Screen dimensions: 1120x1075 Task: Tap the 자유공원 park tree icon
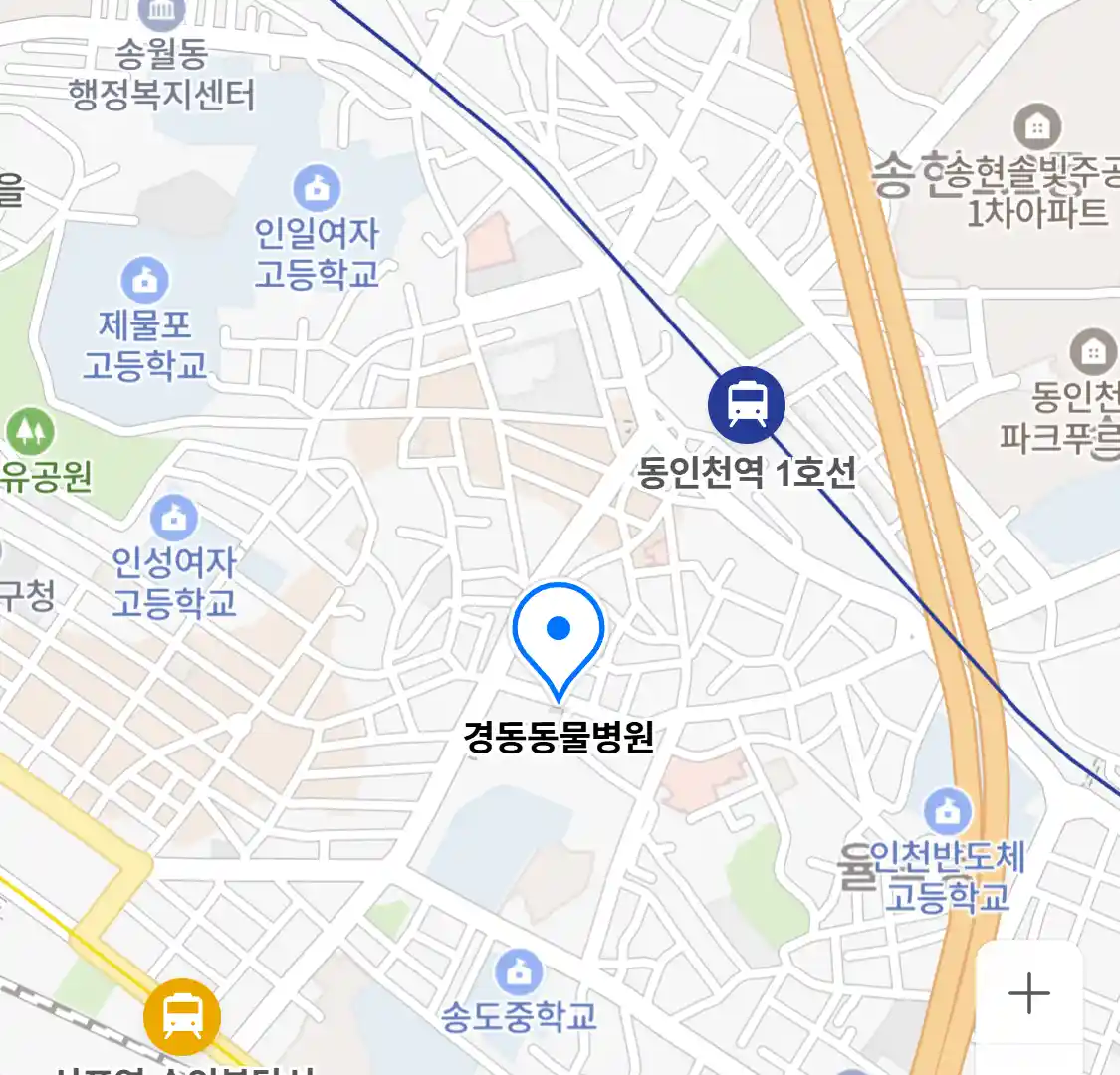point(30,431)
